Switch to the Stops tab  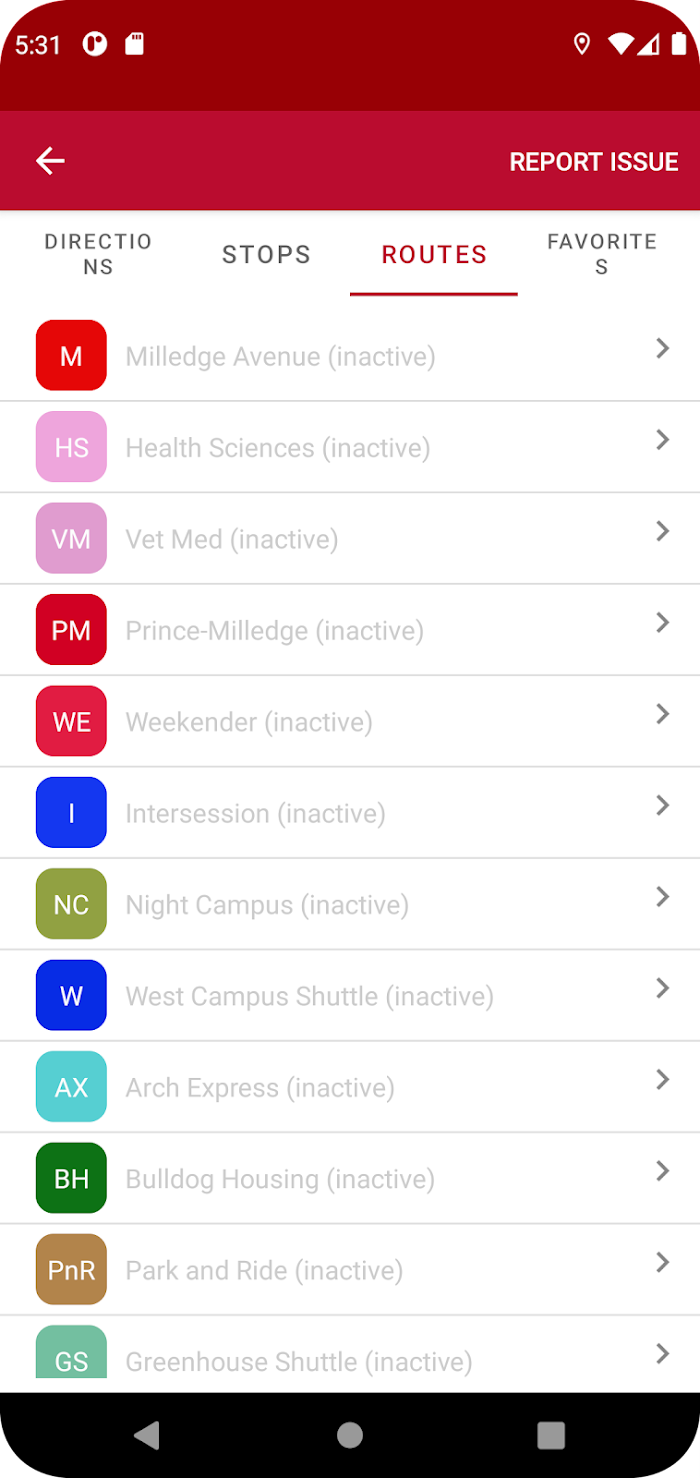(266, 254)
